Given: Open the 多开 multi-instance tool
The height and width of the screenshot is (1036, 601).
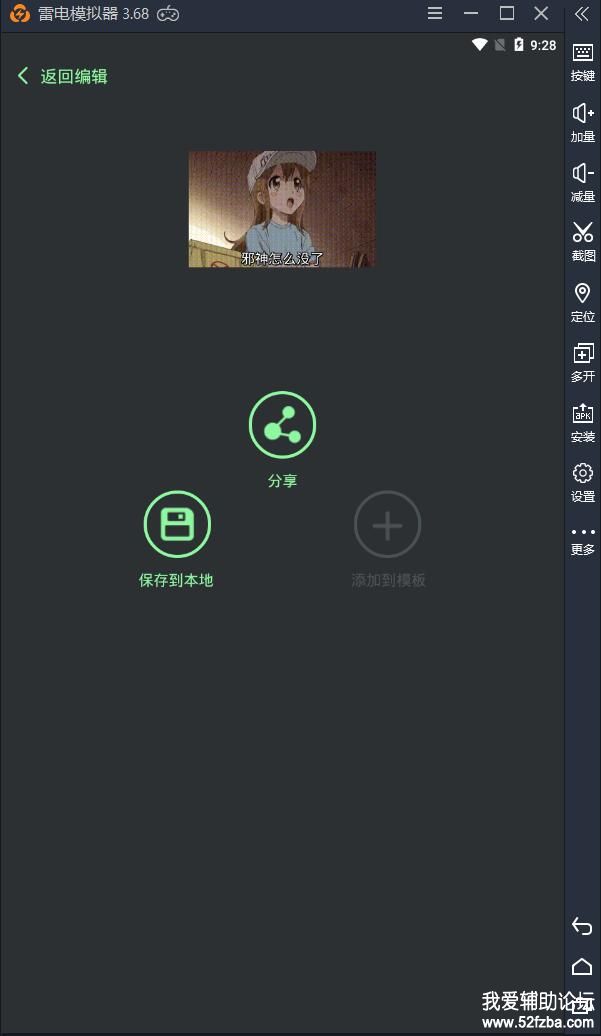Looking at the screenshot, I should 582,360.
